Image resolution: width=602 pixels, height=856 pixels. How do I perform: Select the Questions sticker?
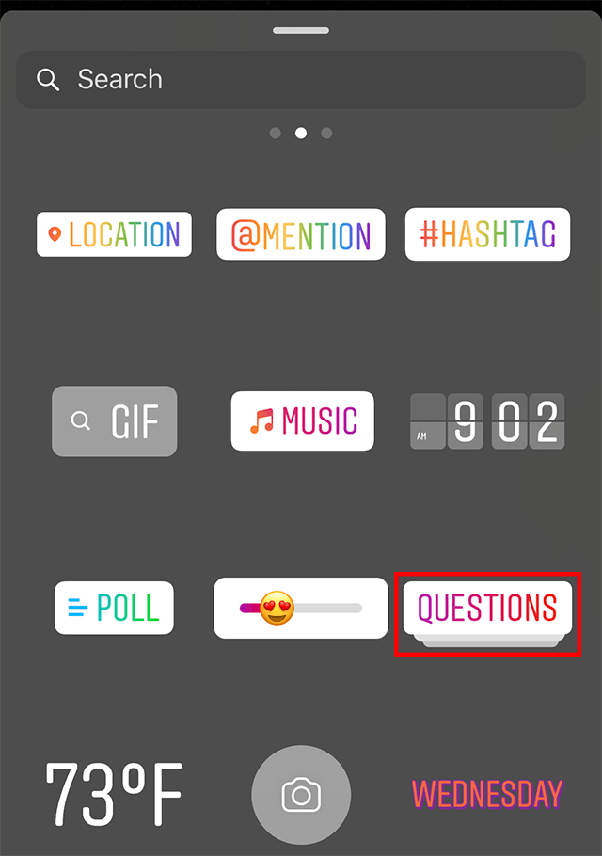(487, 608)
